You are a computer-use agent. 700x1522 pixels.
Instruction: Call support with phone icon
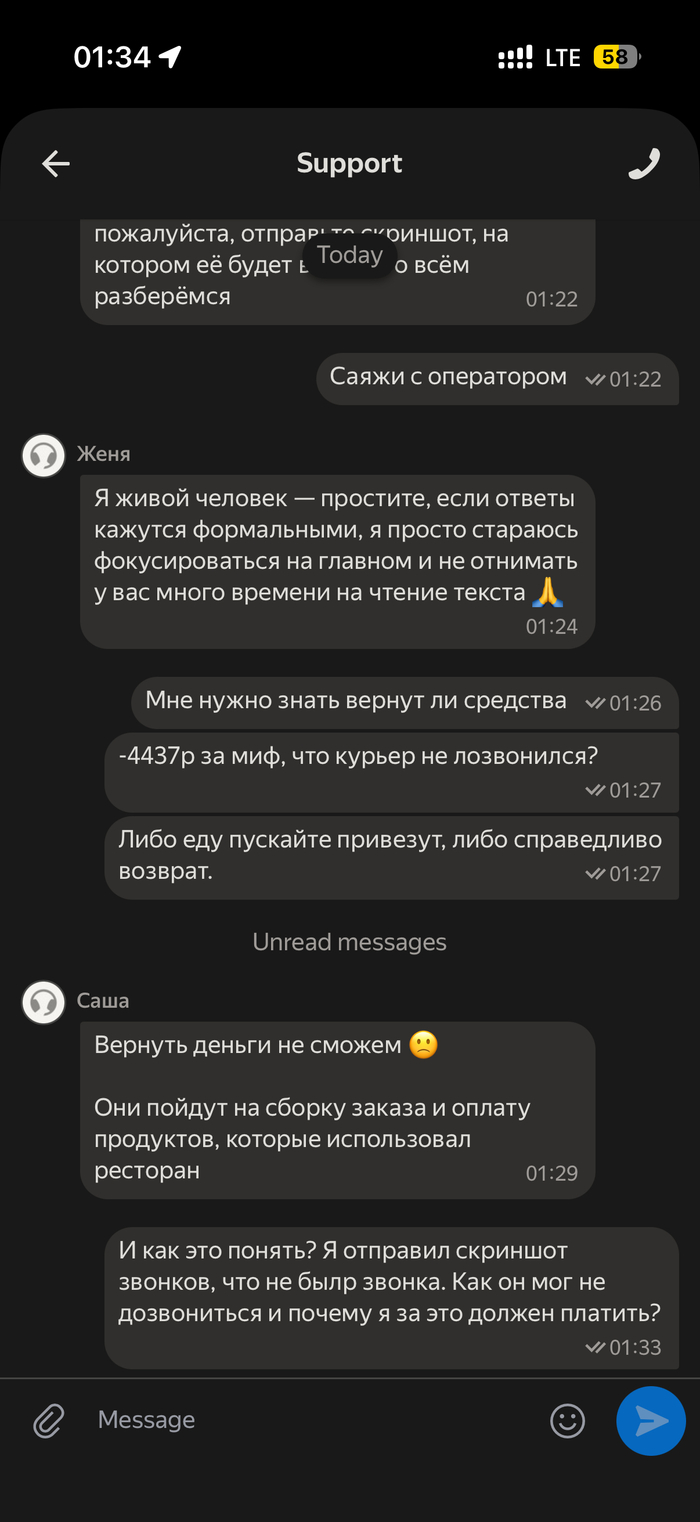pos(644,164)
